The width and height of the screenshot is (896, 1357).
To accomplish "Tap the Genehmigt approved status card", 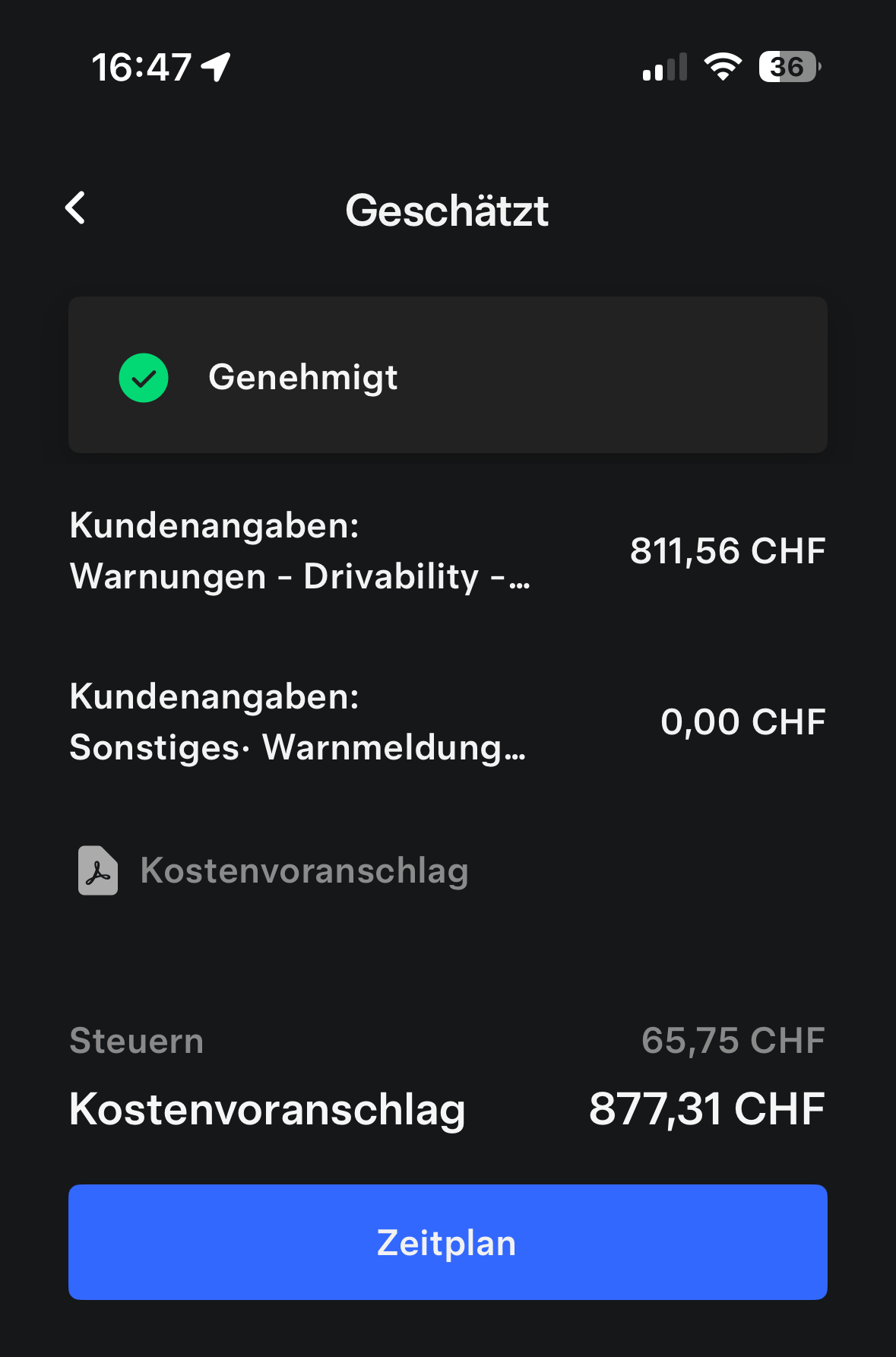I will click(x=448, y=376).
